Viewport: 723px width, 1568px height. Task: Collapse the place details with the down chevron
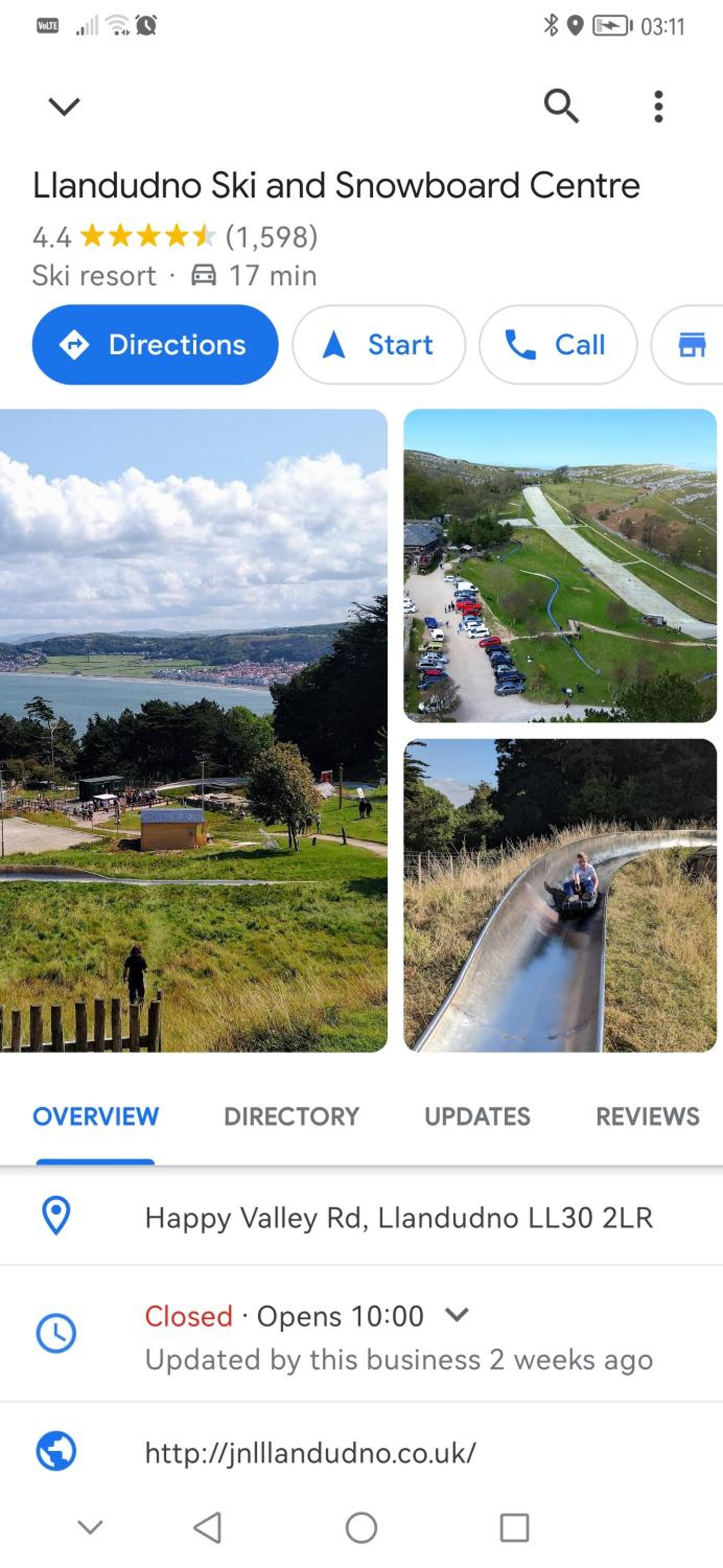point(64,107)
